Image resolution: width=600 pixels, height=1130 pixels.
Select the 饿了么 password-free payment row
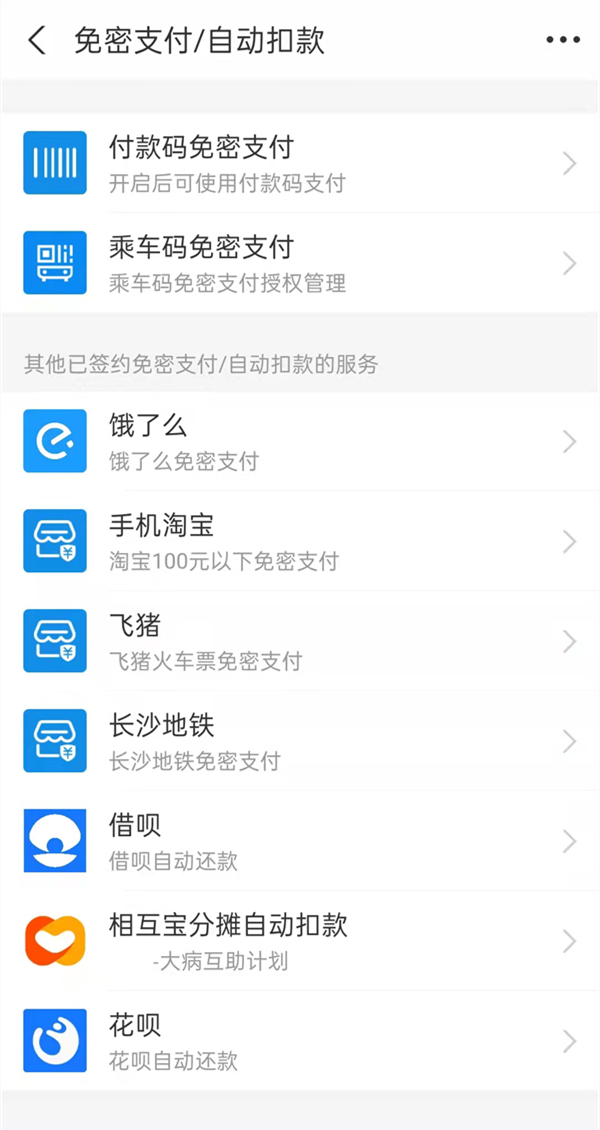300,441
